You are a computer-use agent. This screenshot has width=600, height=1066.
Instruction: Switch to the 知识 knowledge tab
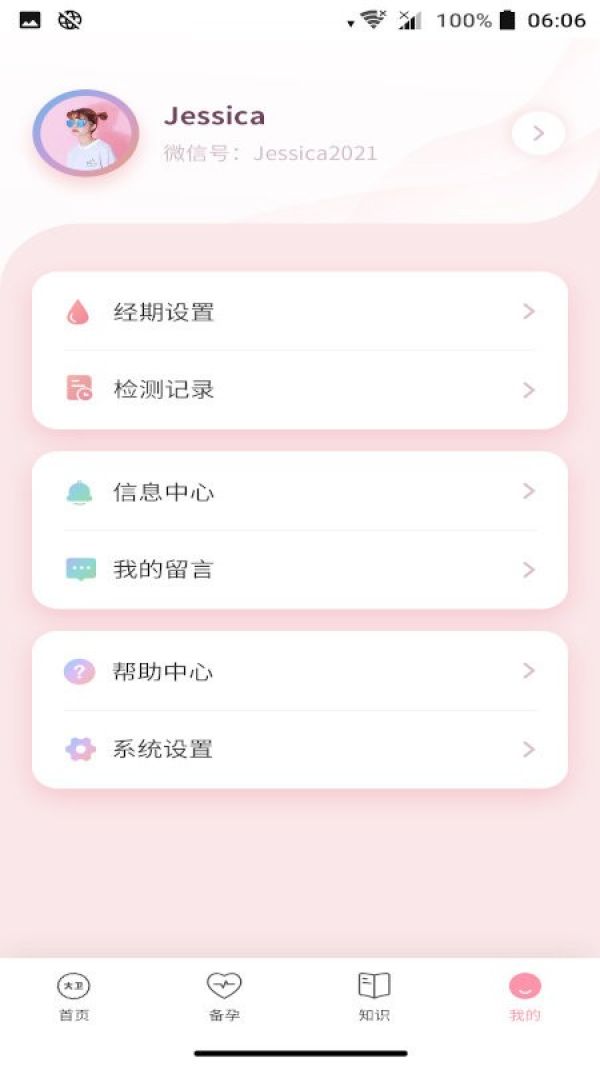point(374,997)
